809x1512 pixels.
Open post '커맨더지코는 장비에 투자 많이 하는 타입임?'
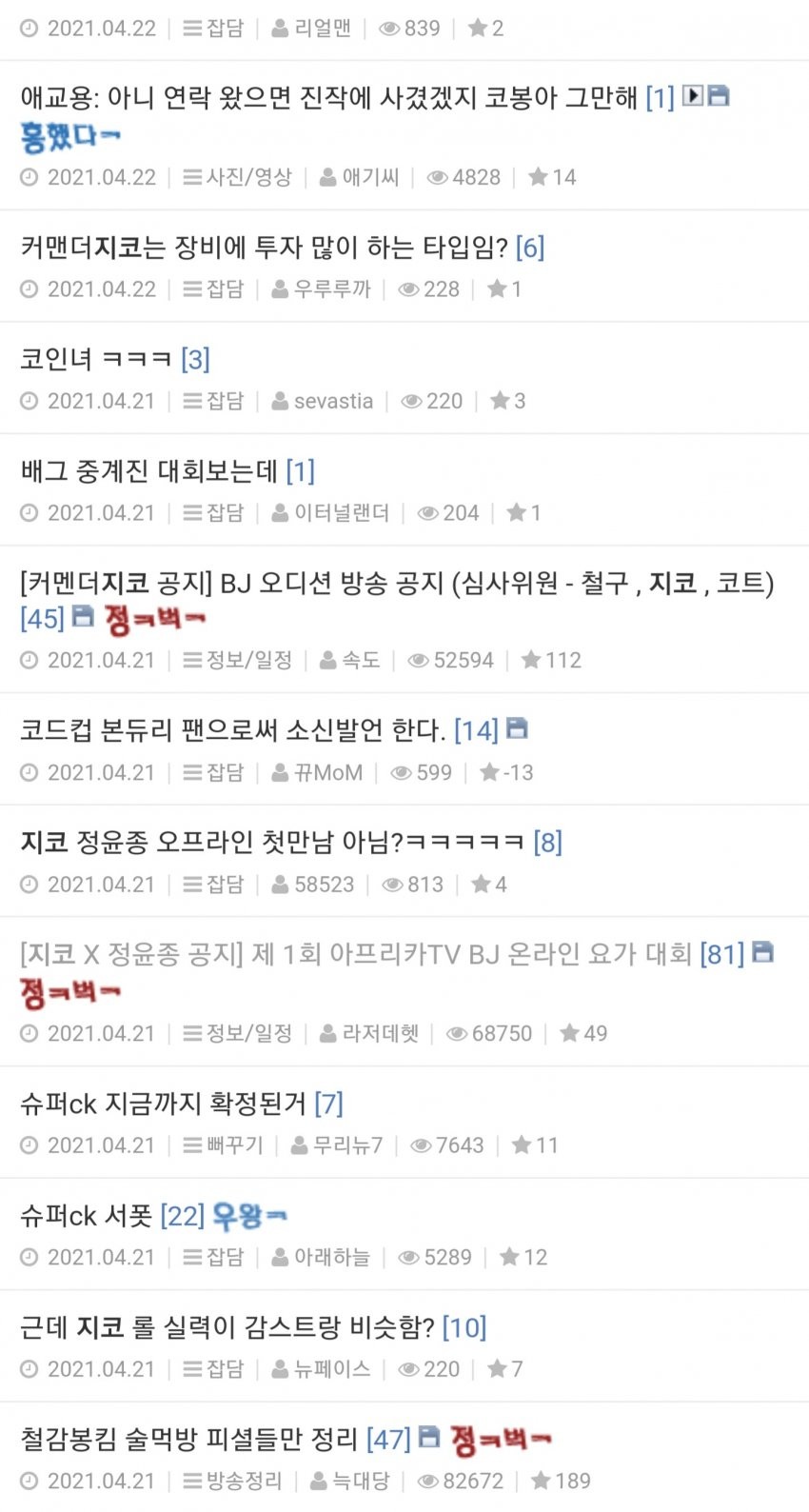[x=265, y=249]
